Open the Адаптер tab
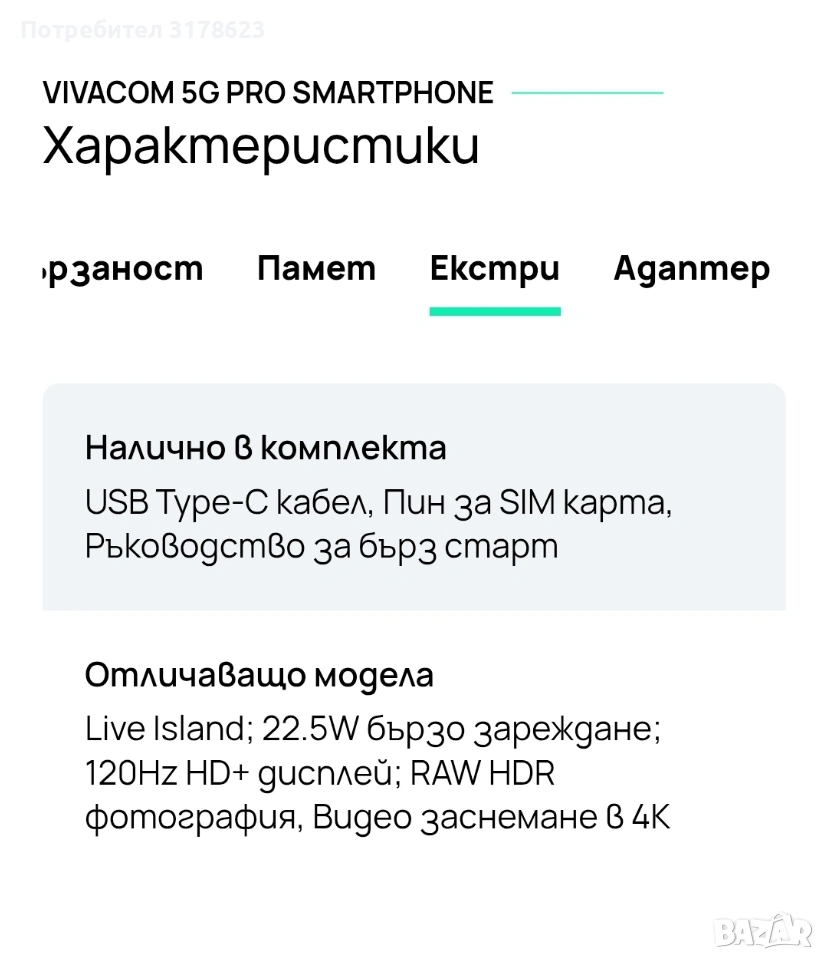Viewport: 824px width, 960px height. click(x=691, y=269)
